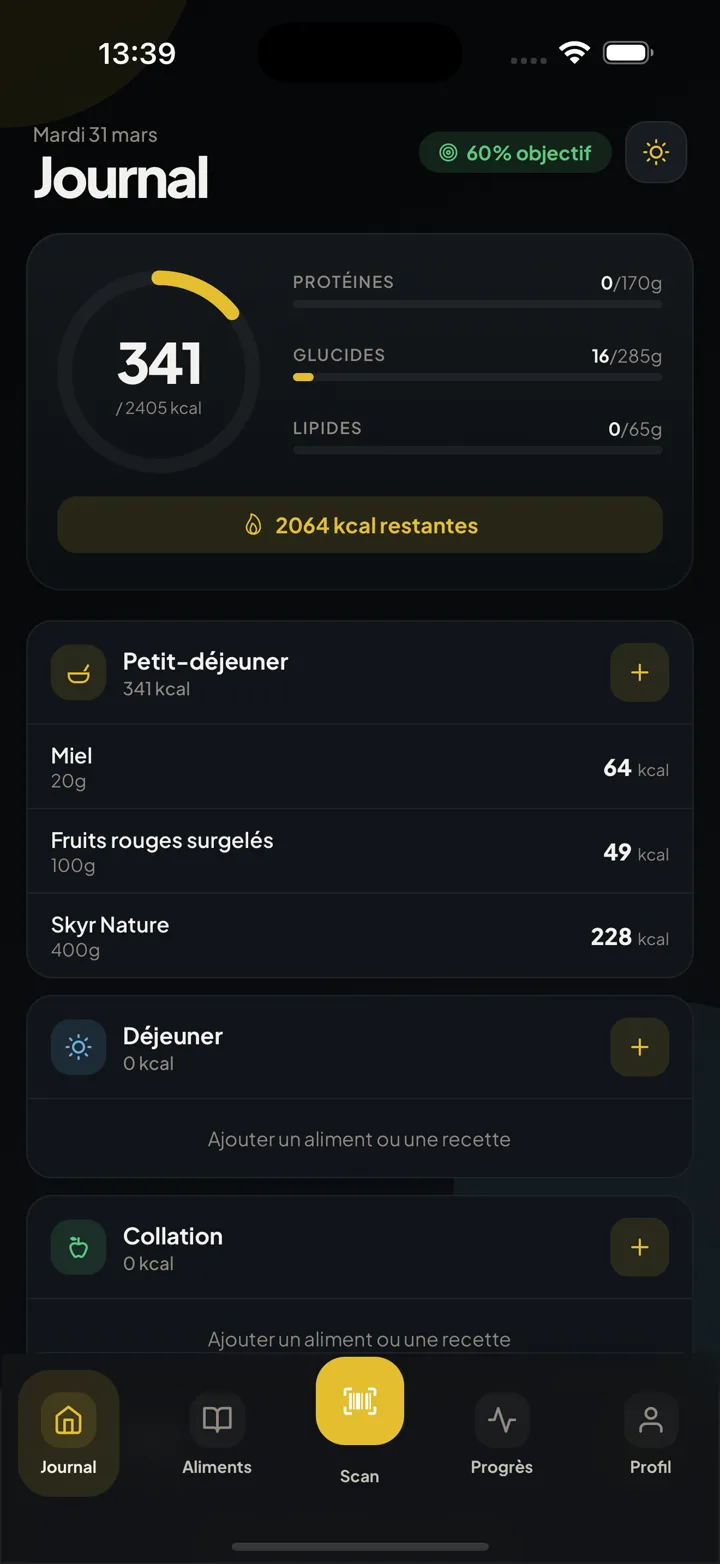Tap the Collation apple icon
This screenshot has width=720, height=1564.
(x=78, y=1247)
